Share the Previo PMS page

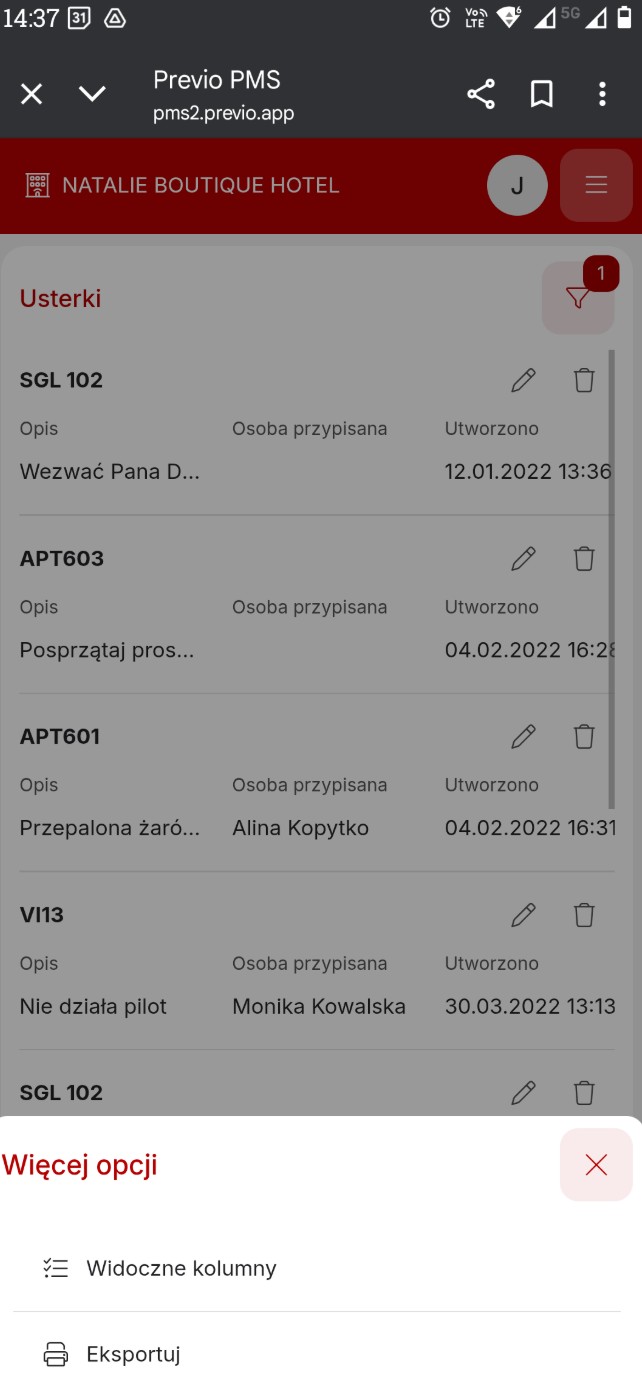[481, 94]
